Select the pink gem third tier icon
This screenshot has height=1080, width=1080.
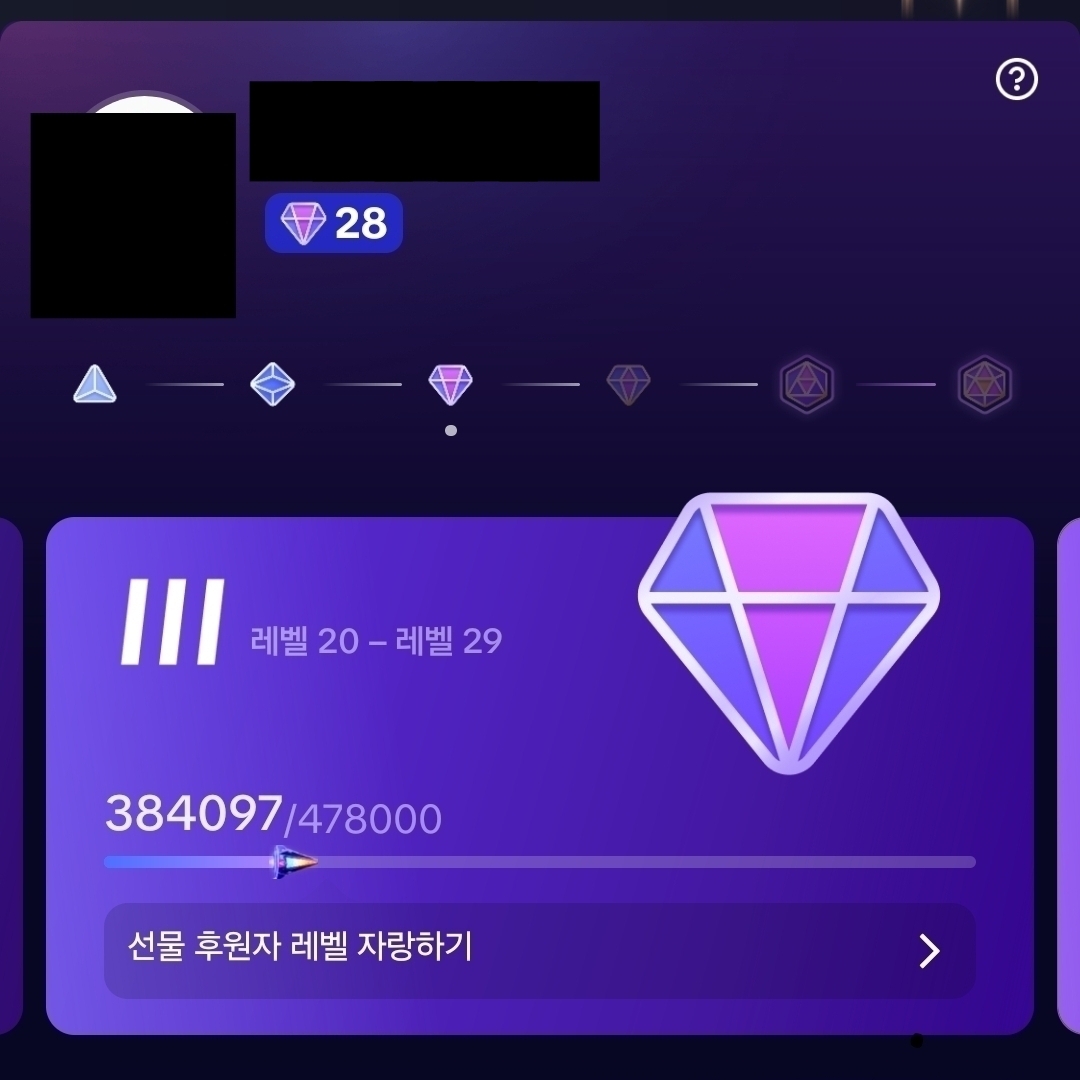pos(450,384)
